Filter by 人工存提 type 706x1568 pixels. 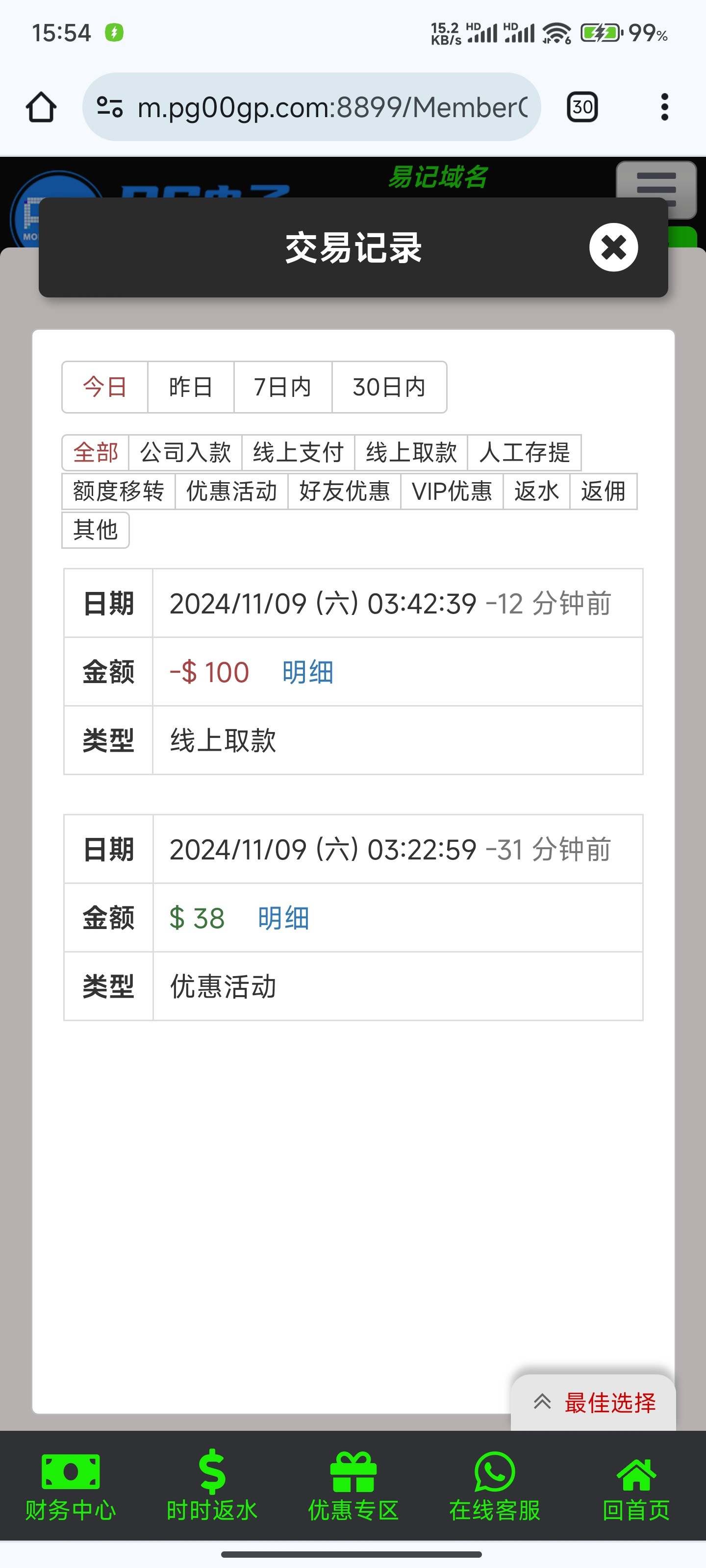[x=524, y=452]
